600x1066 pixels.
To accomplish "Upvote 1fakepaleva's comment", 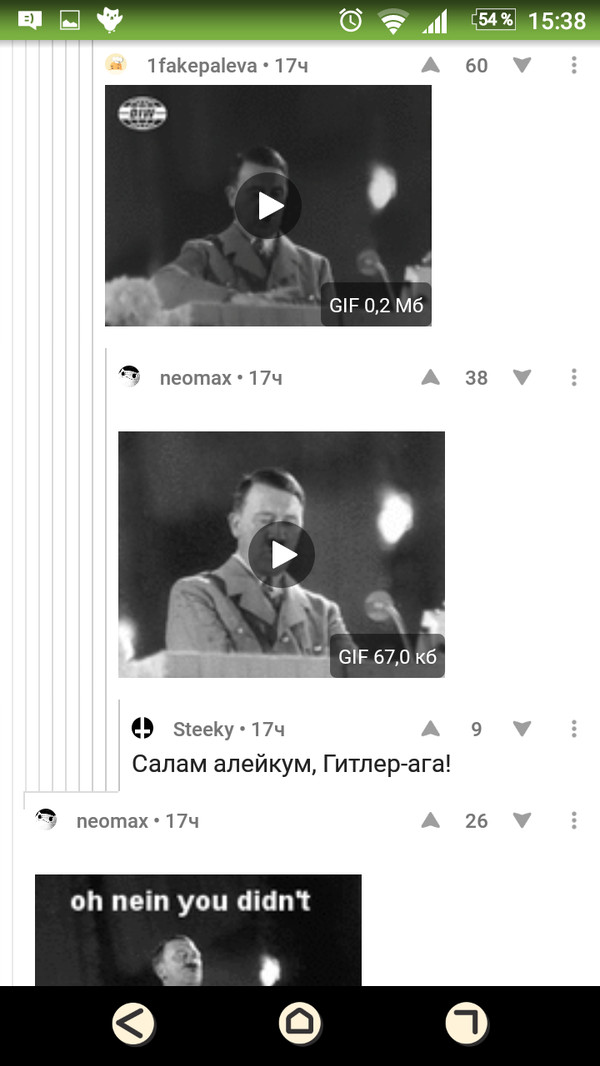I will [430, 66].
